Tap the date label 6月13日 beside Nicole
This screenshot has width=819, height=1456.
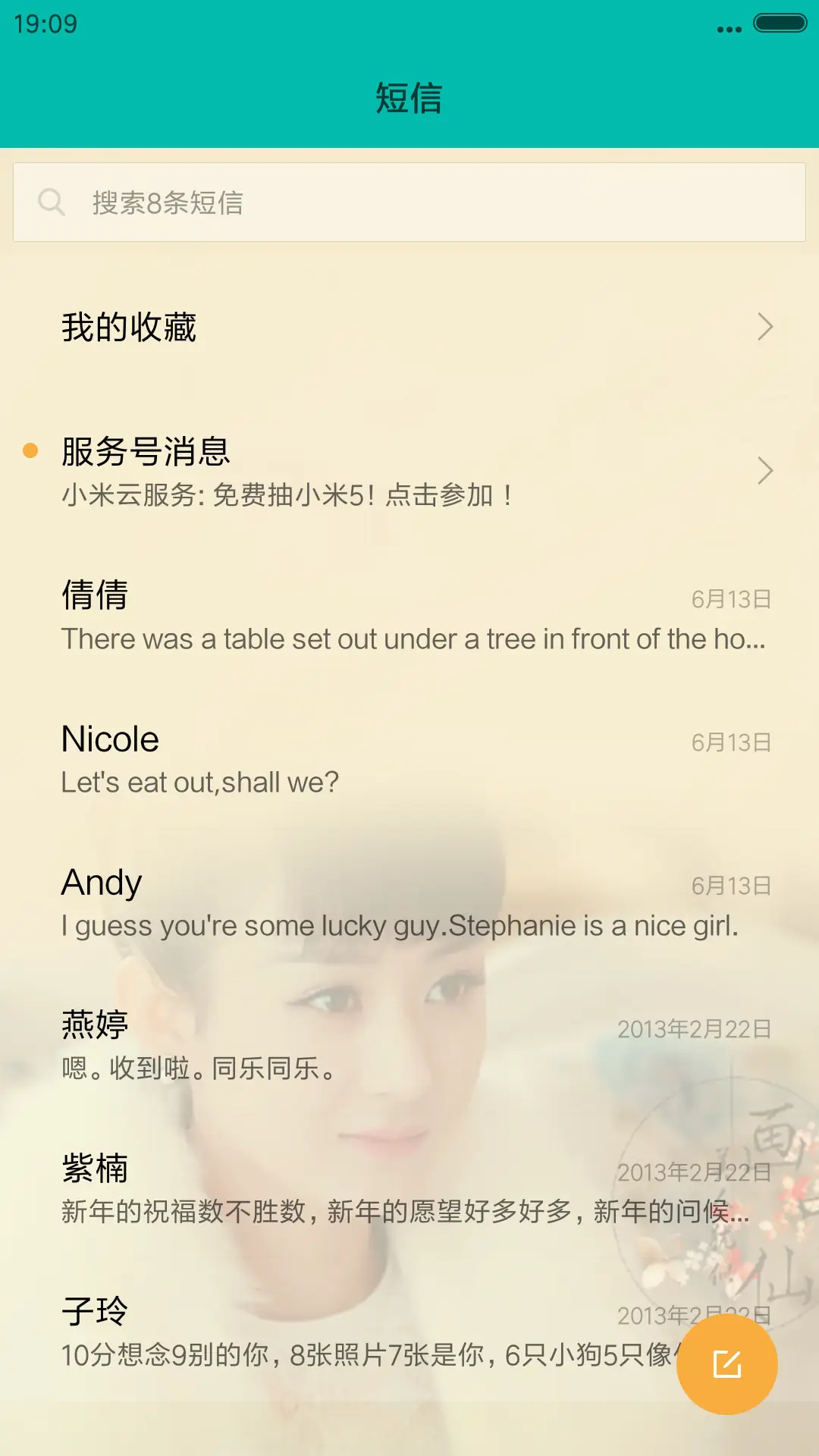coord(731,742)
